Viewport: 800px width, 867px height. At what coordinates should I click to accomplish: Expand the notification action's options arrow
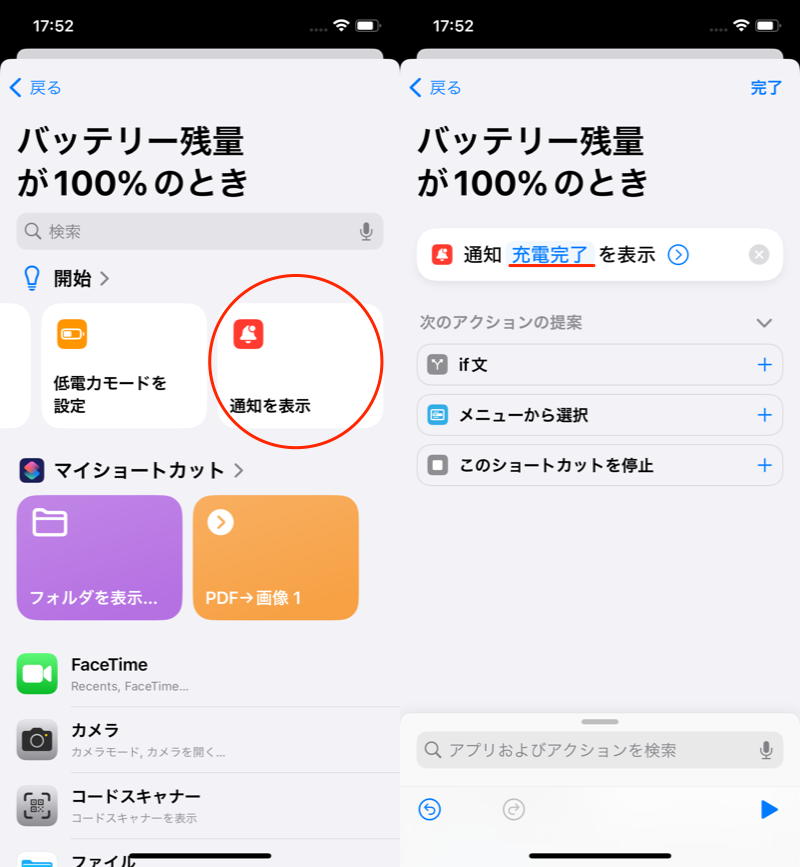pos(678,255)
